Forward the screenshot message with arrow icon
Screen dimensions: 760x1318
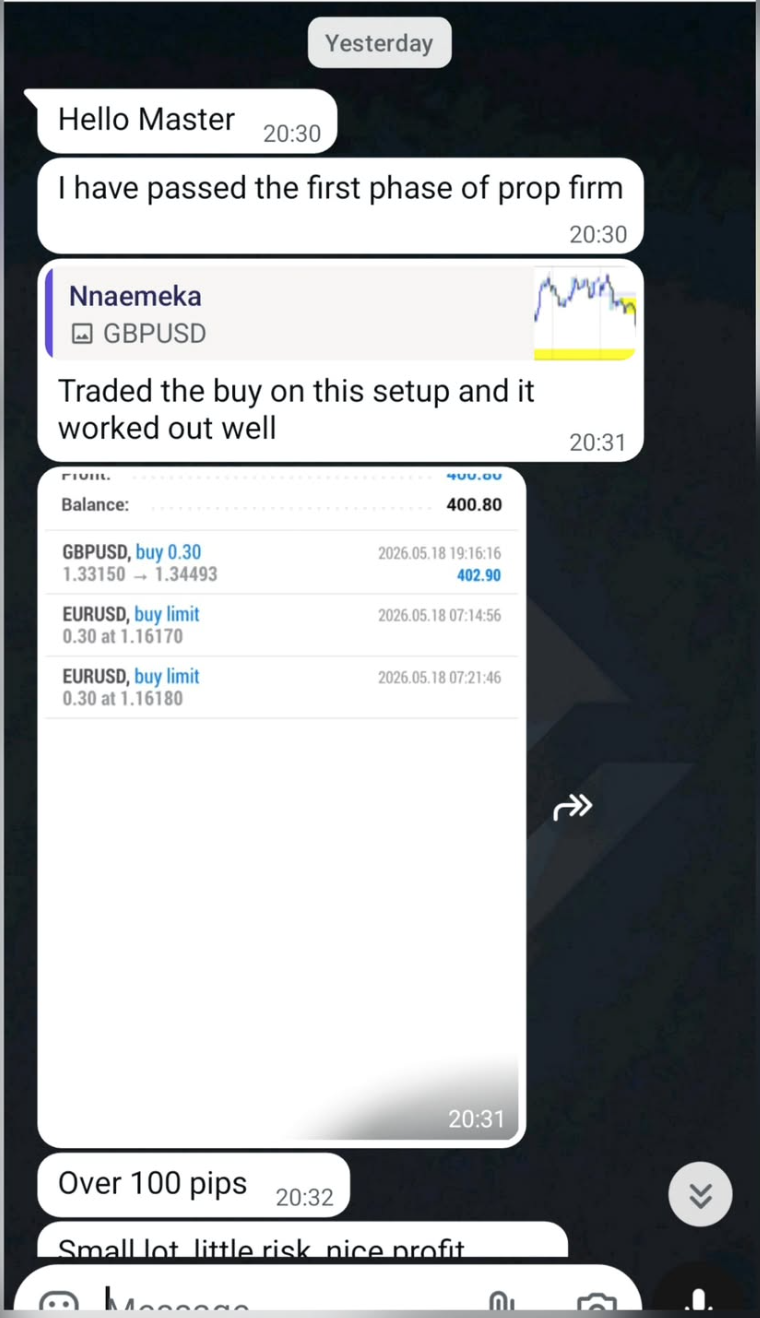click(573, 807)
